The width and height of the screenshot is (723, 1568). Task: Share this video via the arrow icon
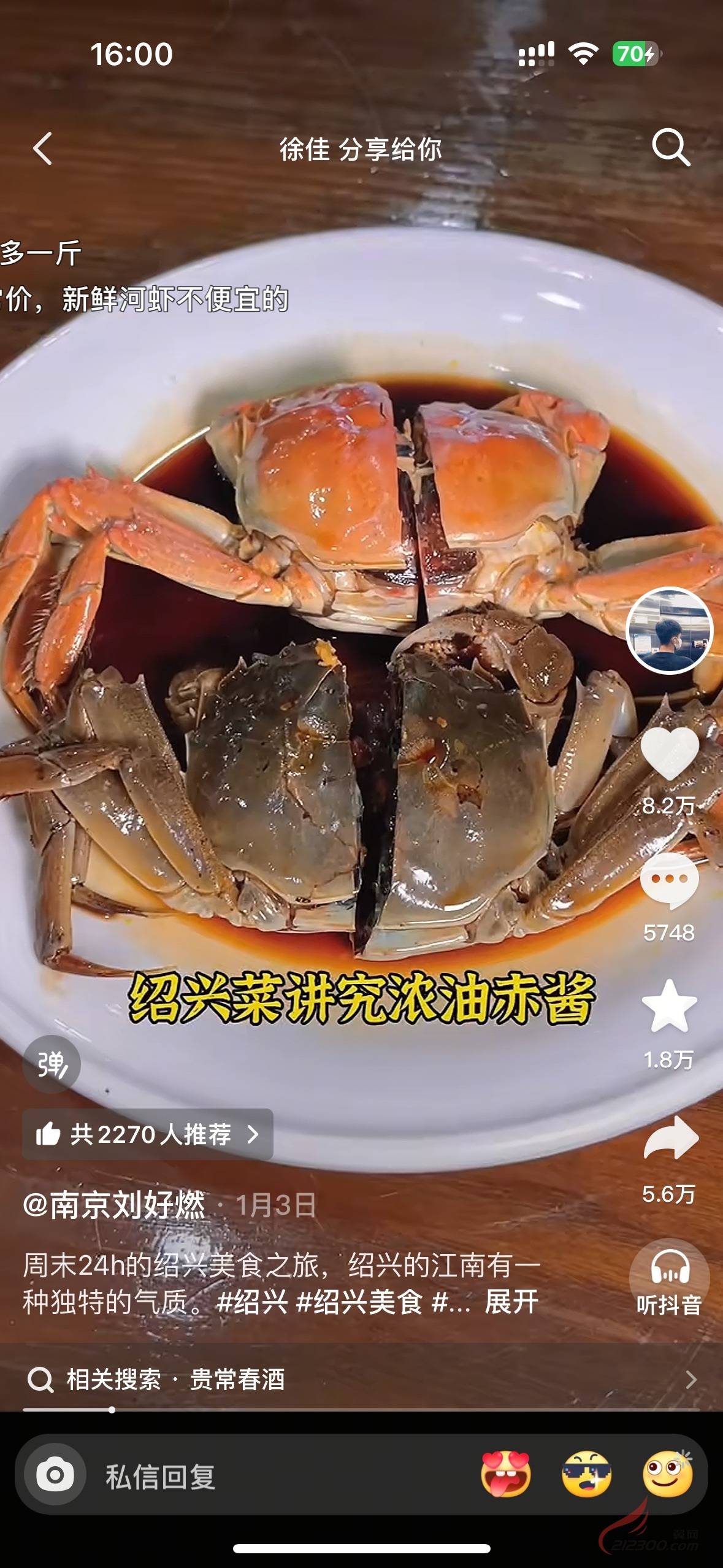click(x=670, y=1138)
